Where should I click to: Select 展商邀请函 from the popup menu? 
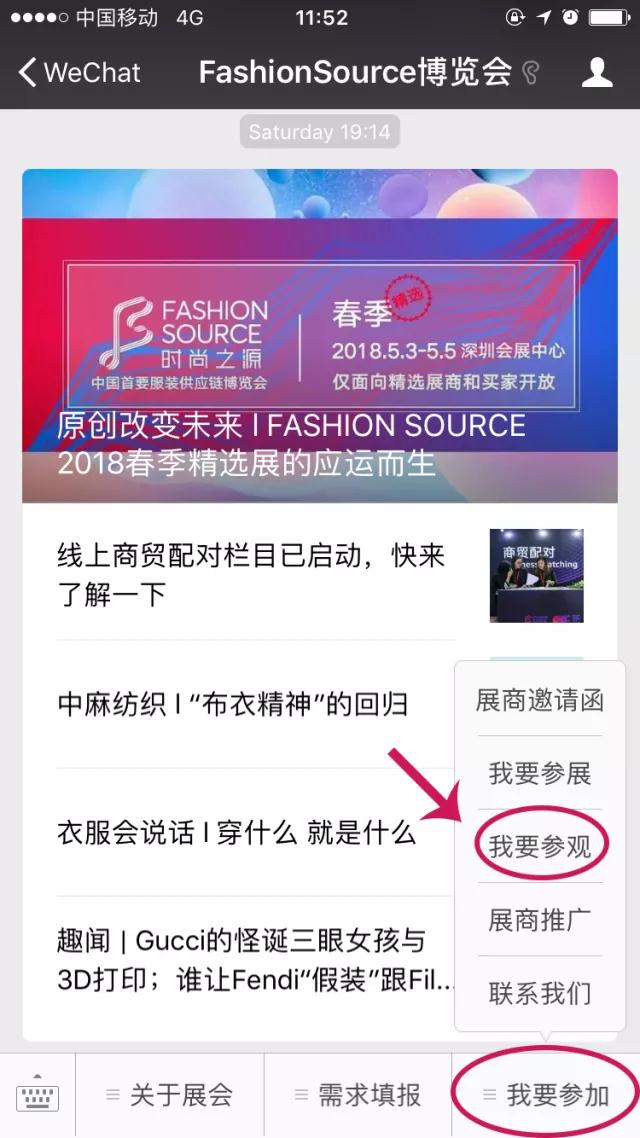tap(539, 700)
